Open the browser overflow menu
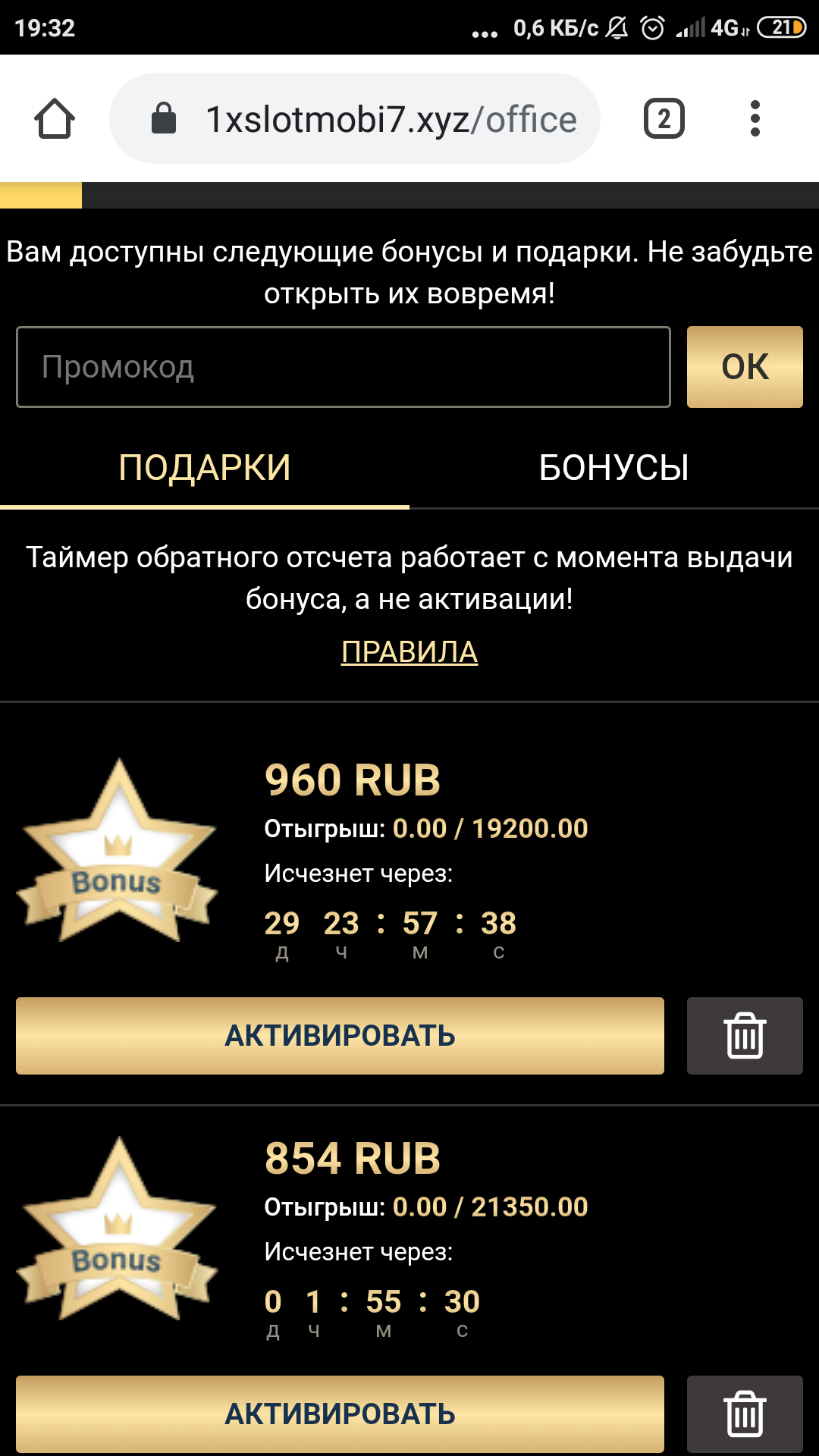Screen dimensions: 819x1456 click(754, 119)
